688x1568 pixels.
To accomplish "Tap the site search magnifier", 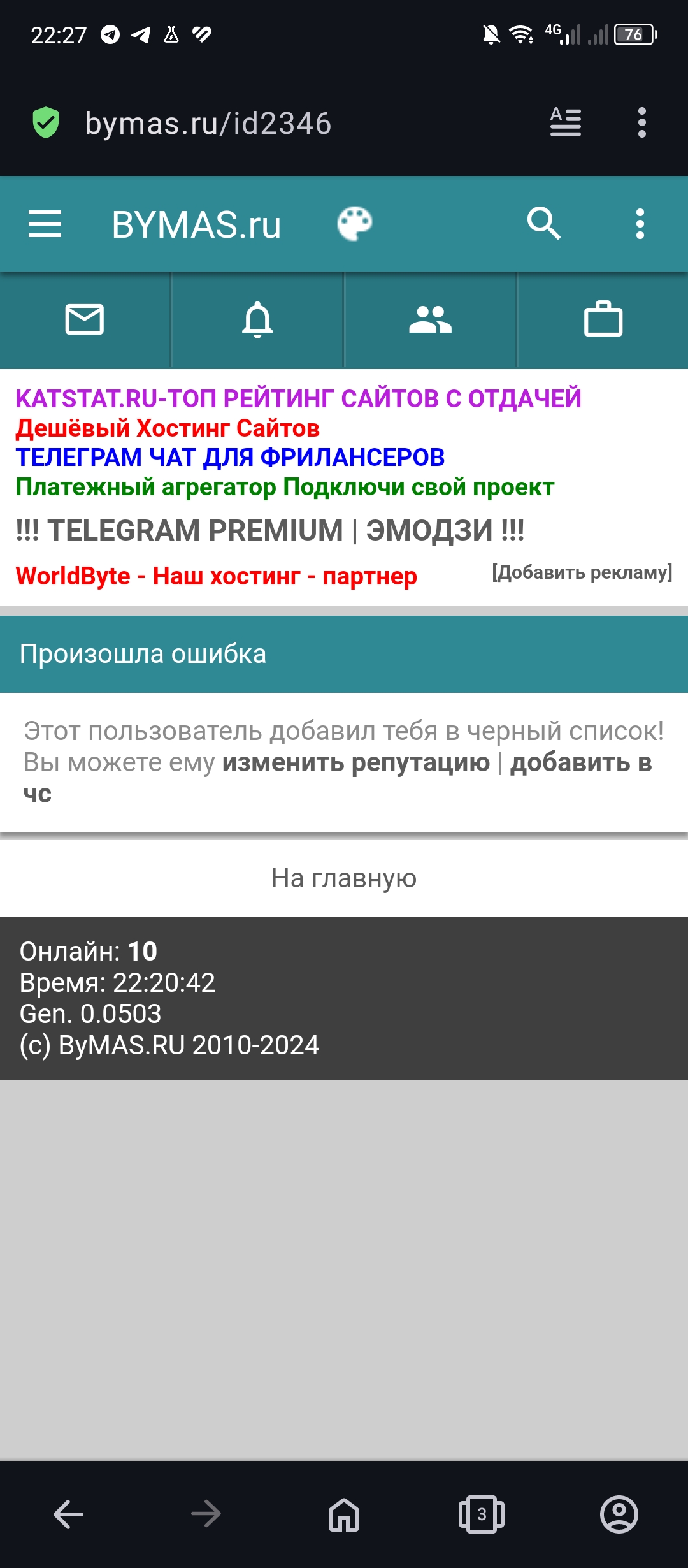I will [543, 224].
